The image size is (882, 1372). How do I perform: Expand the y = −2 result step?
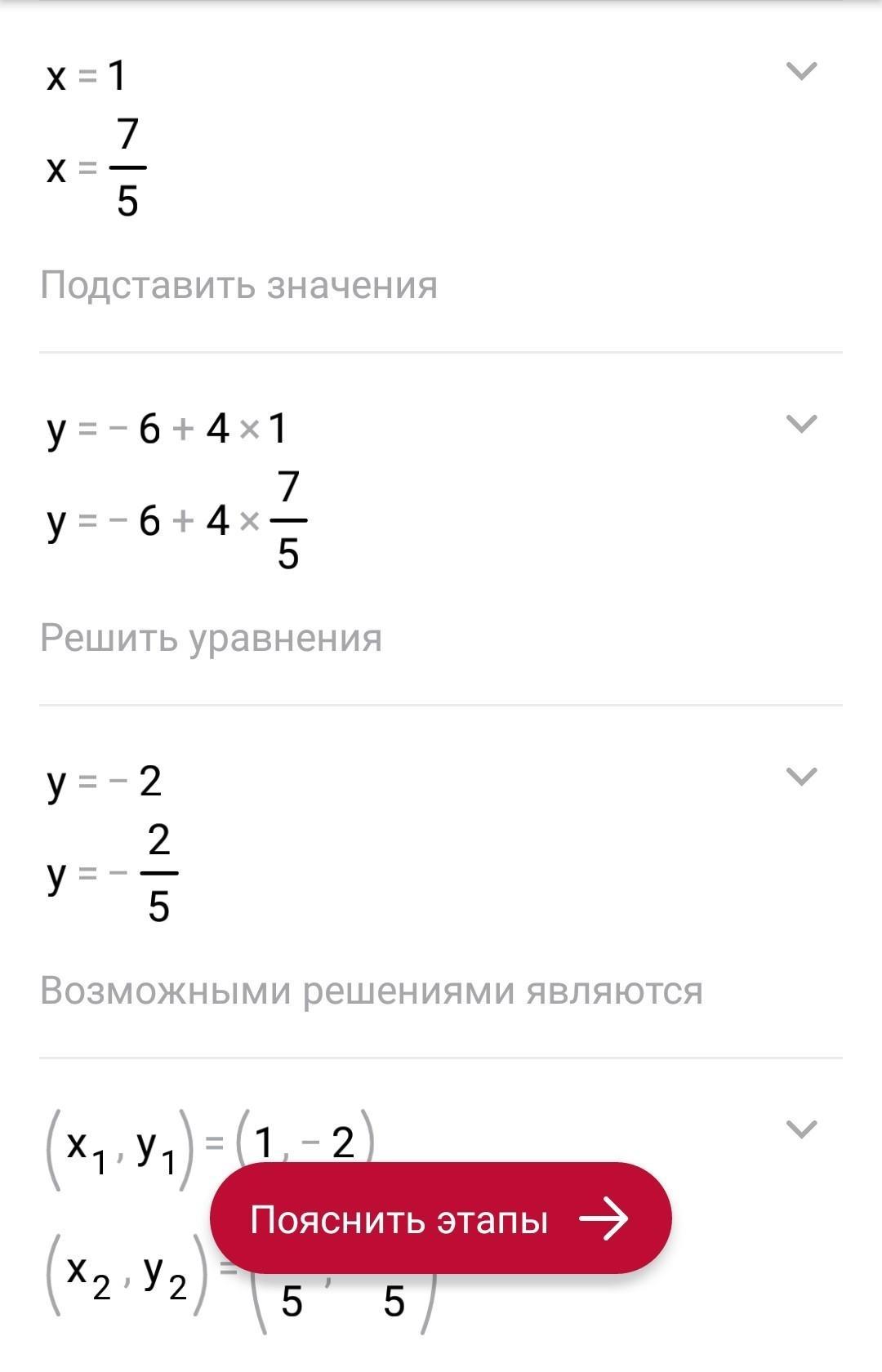click(800, 777)
